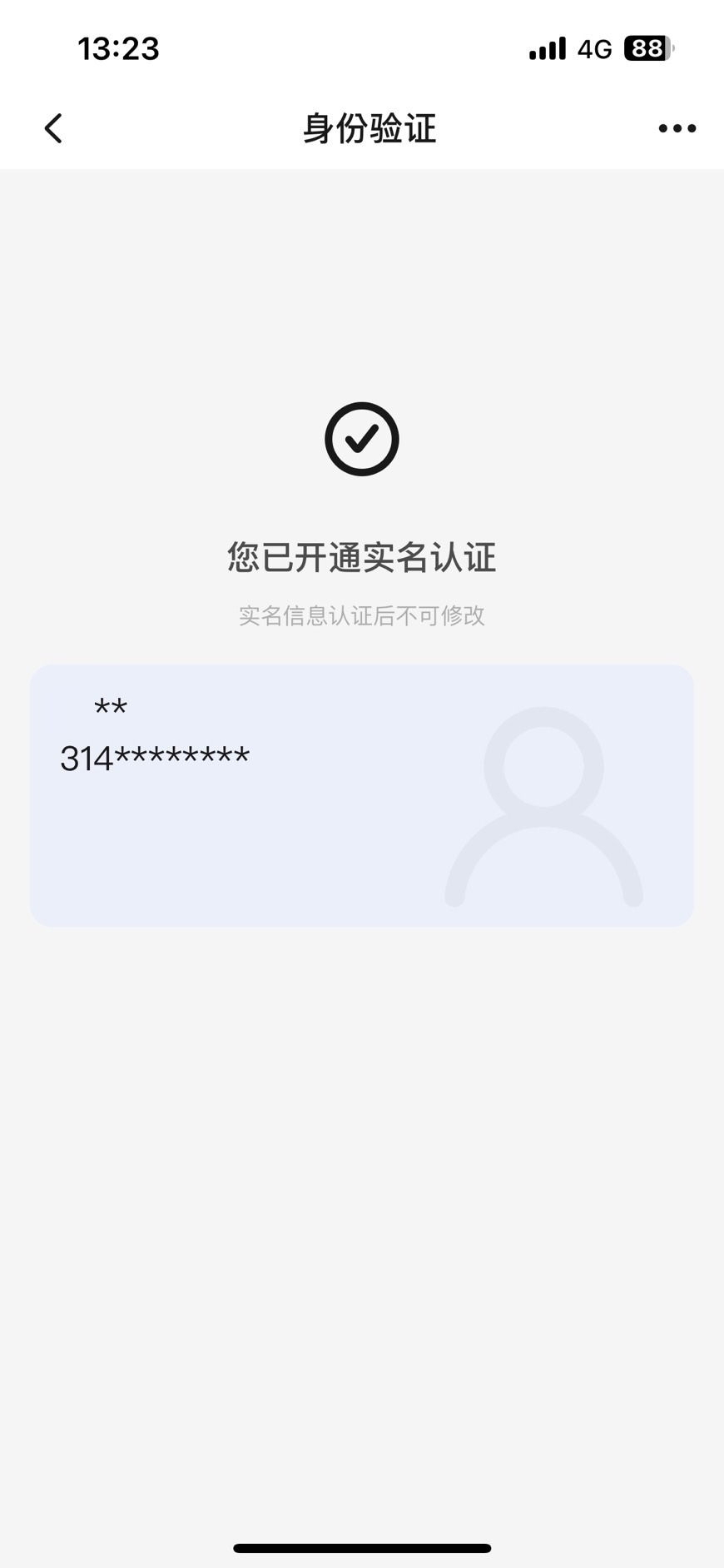
Task: Open the three-dot overflow menu
Action: tap(677, 128)
